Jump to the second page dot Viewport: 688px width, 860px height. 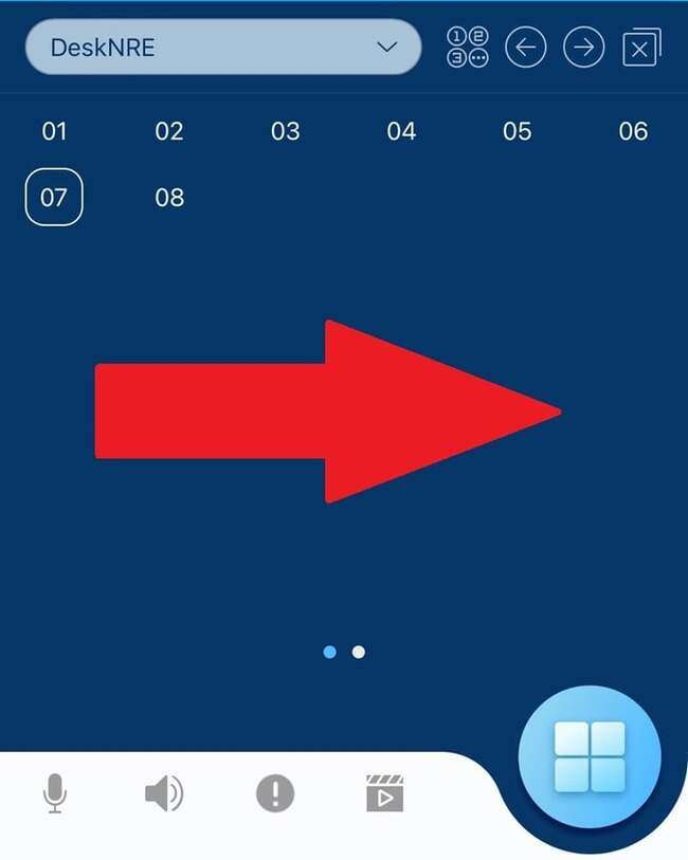[359, 652]
